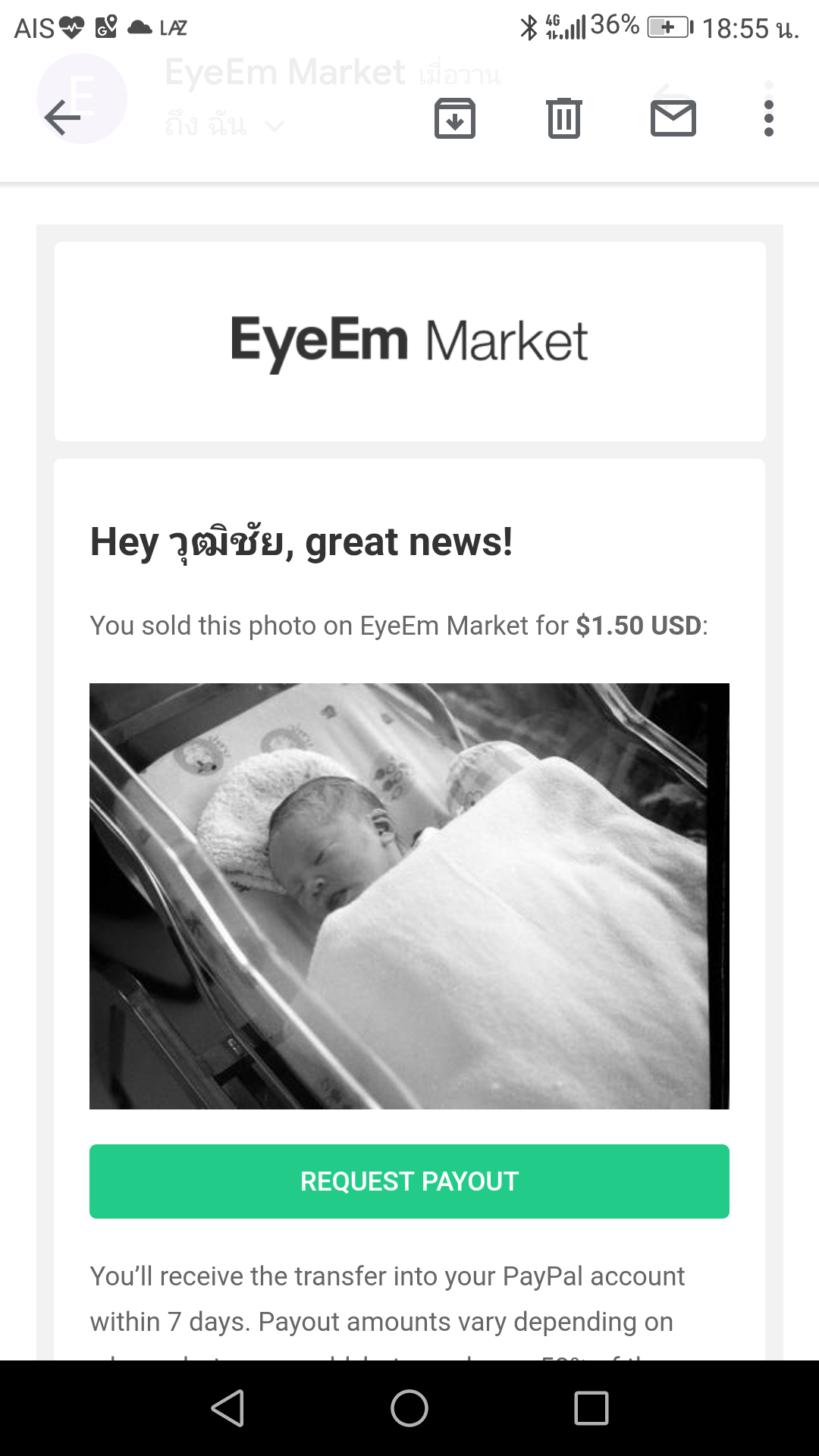Image resolution: width=819 pixels, height=1456 pixels.
Task: Open the recent apps view
Action: (x=591, y=1408)
